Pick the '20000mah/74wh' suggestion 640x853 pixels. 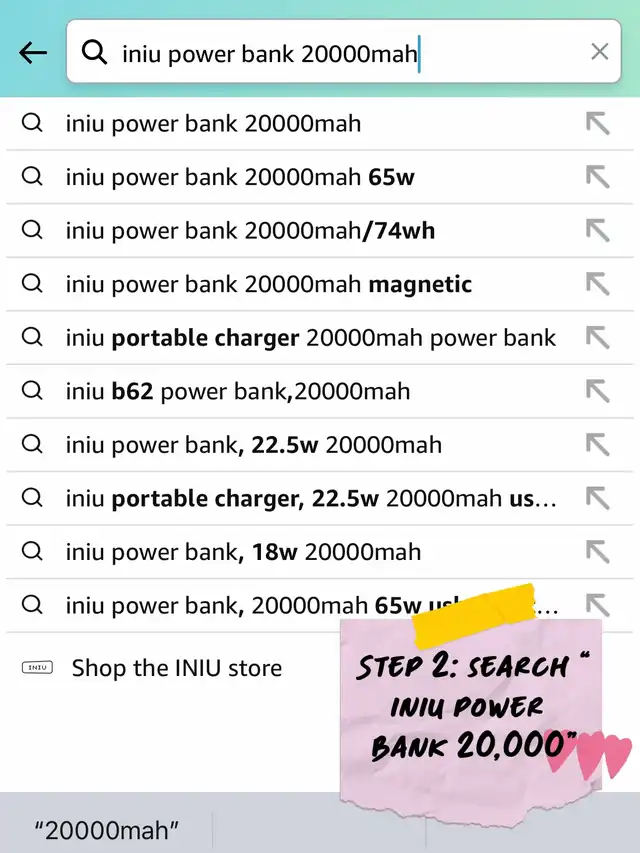pos(250,231)
